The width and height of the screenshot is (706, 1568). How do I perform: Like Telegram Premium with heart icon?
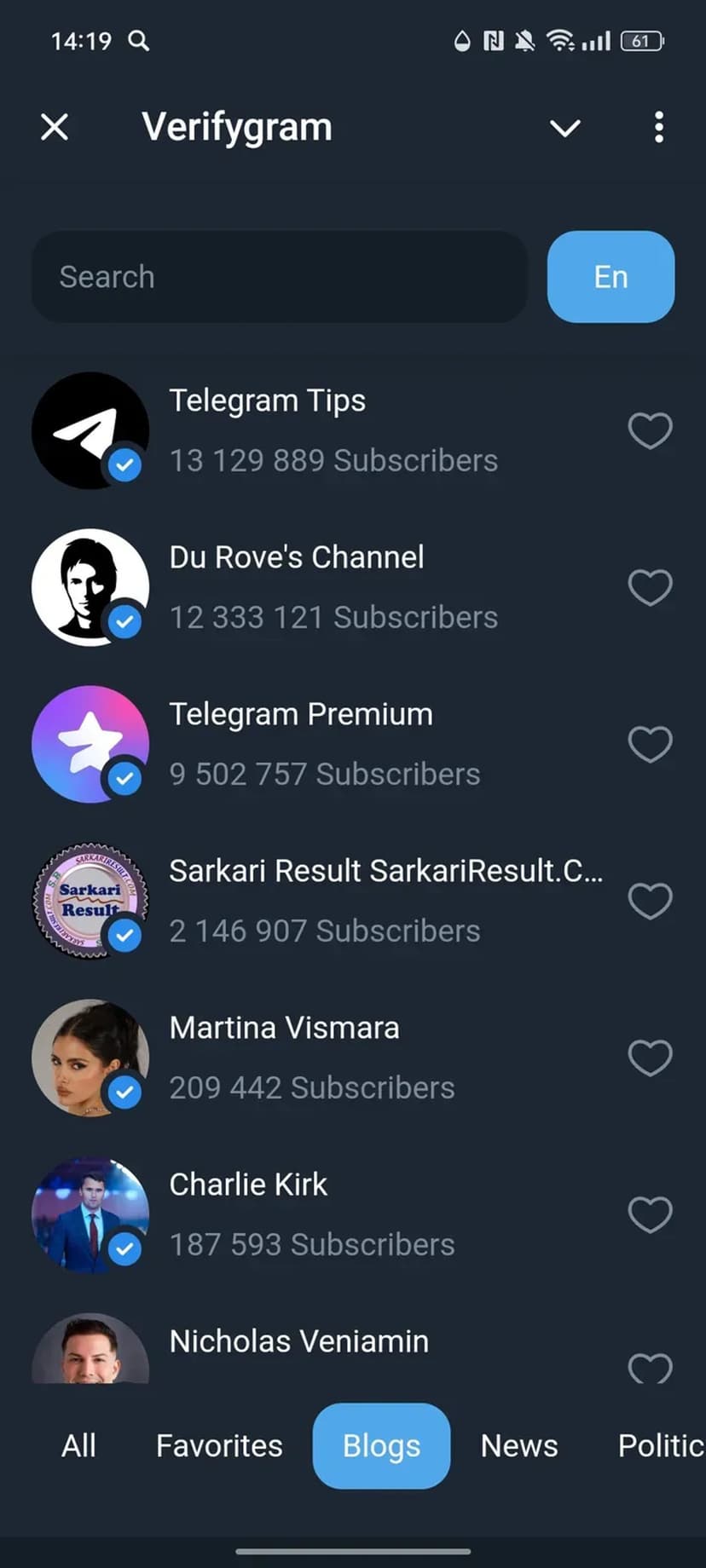pos(650,744)
